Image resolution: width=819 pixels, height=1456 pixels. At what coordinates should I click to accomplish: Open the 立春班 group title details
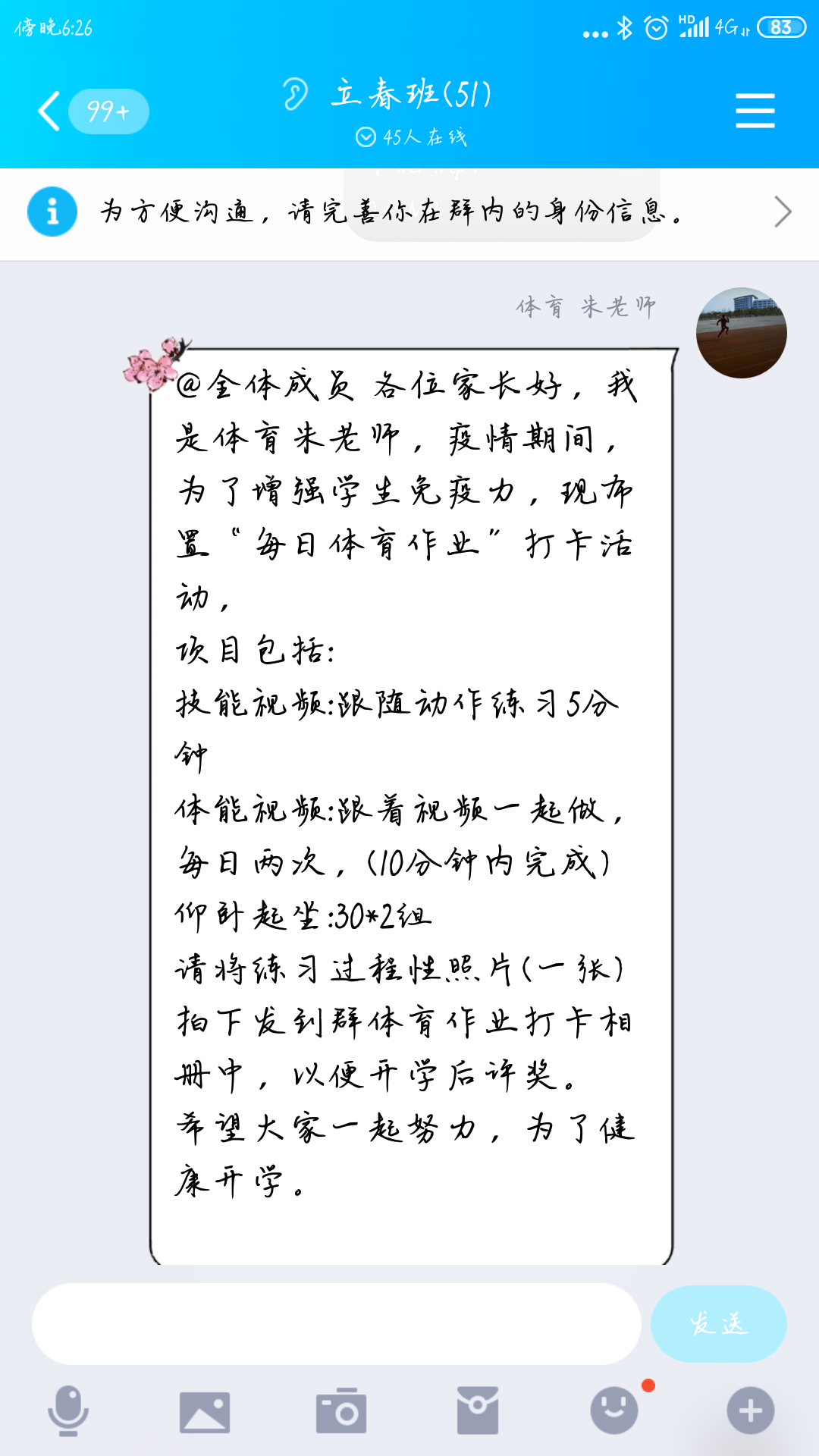411,95
